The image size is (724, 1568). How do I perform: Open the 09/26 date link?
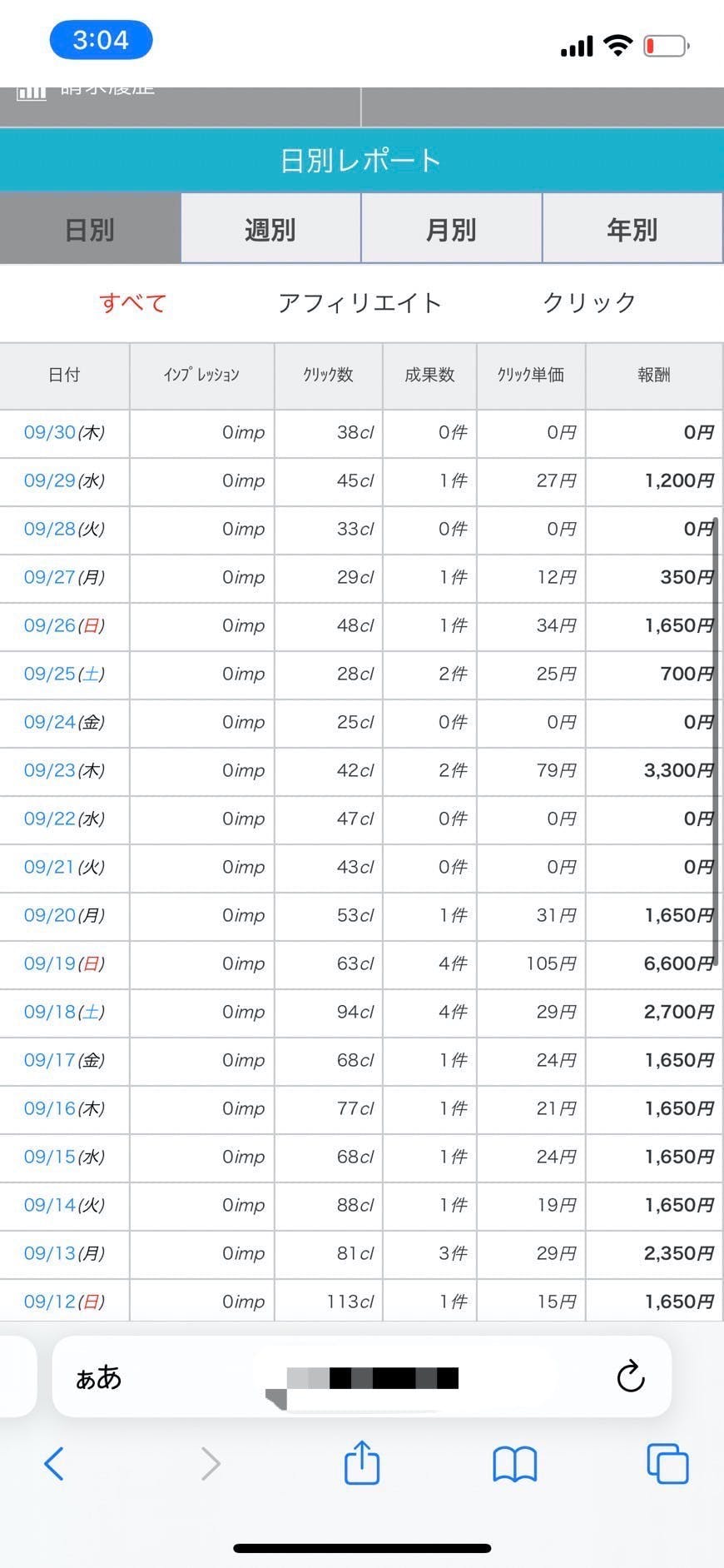(50, 625)
